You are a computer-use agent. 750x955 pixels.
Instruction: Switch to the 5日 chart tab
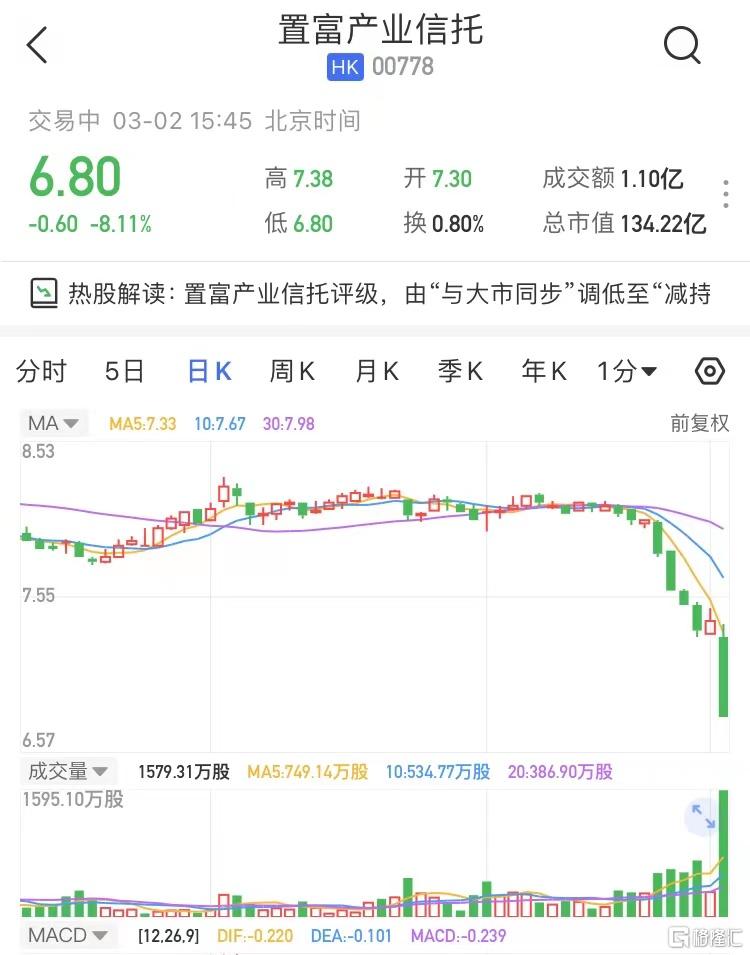coord(125,372)
